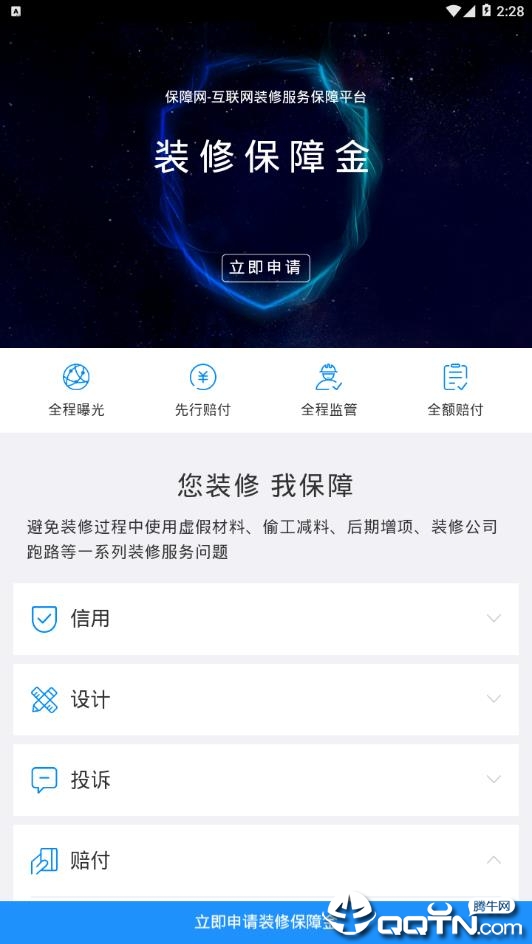Collapse the 赔付 section
Screen dimensions: 532x944
(265, 860)
